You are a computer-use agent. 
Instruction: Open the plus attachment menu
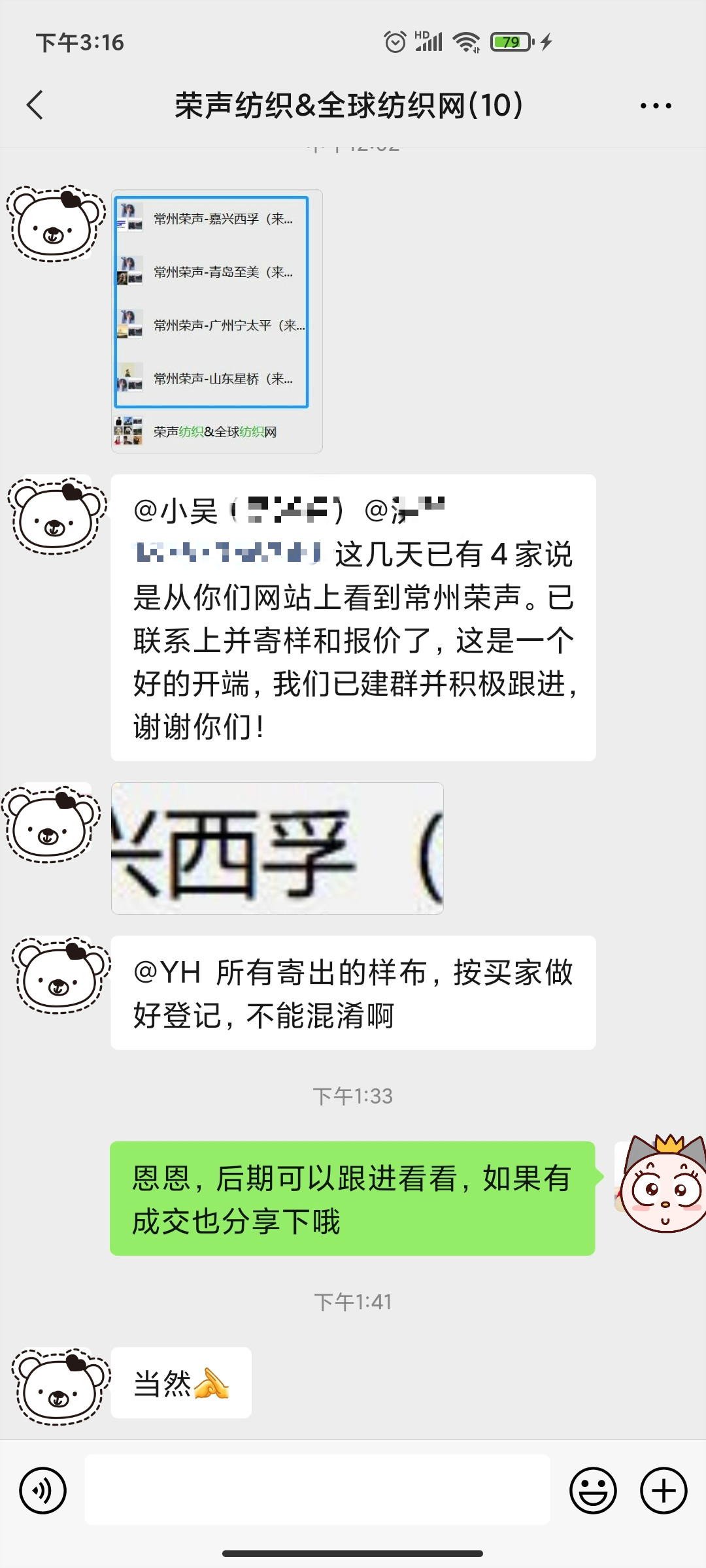pos(663,1490)
